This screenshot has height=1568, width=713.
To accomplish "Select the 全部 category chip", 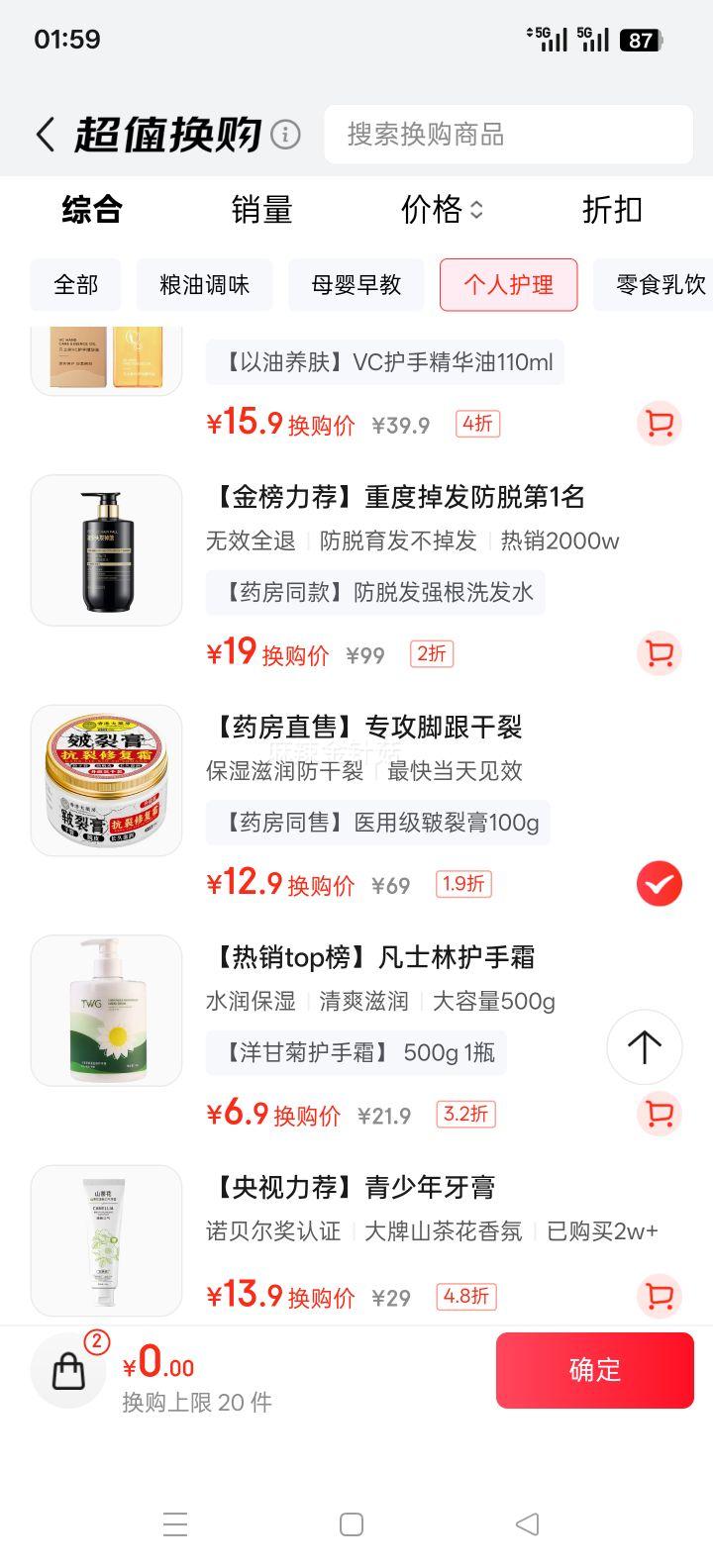I will pyautogui.click(x=76, y=285).
